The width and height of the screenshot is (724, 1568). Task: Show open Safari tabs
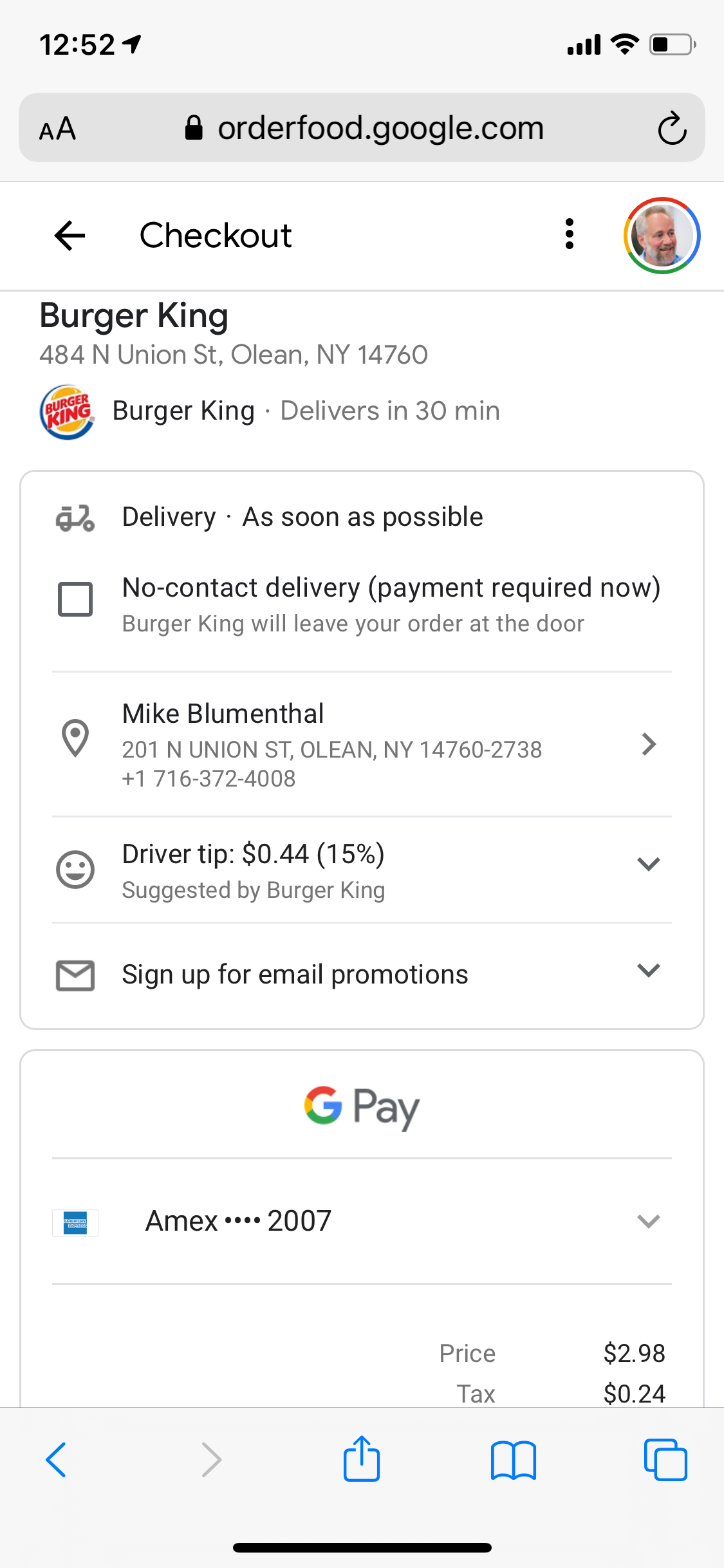tap(665, 1459)
